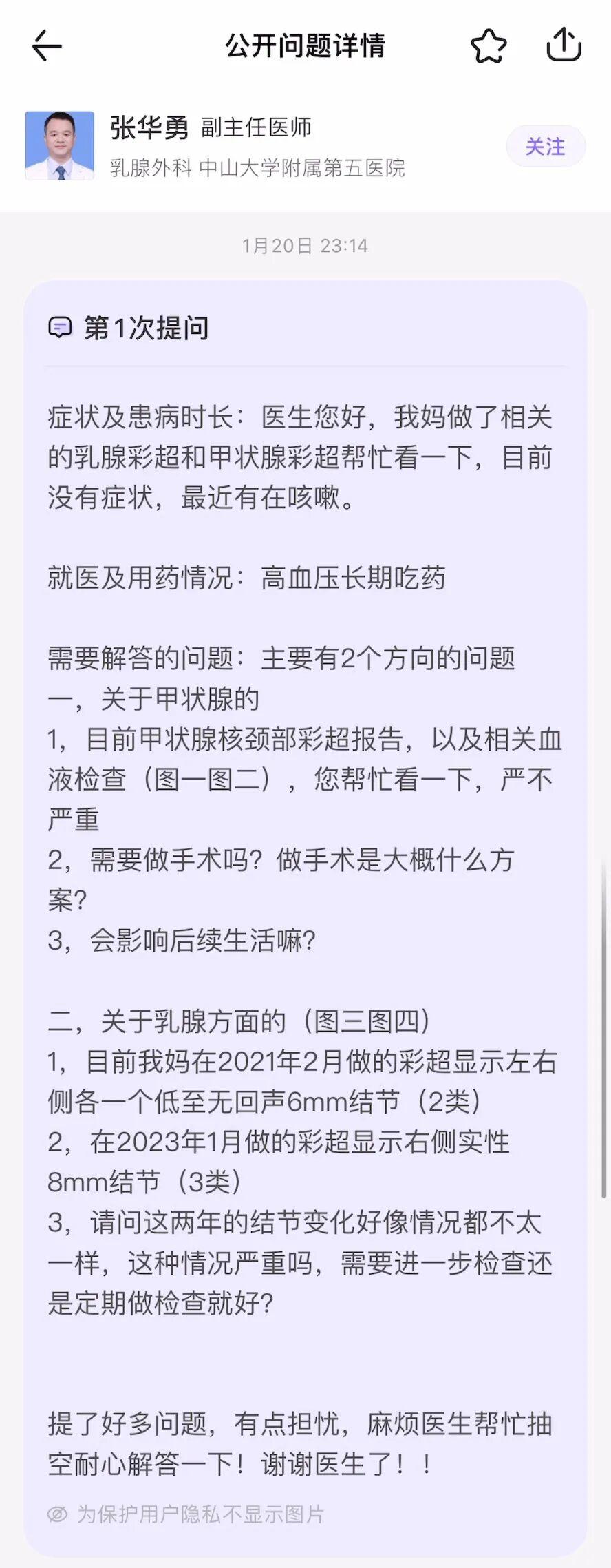Open doctor 张华勇's profile photo
Image resolution: width=611 pixels, height=1568 pixels.
(x=60, y=146)
